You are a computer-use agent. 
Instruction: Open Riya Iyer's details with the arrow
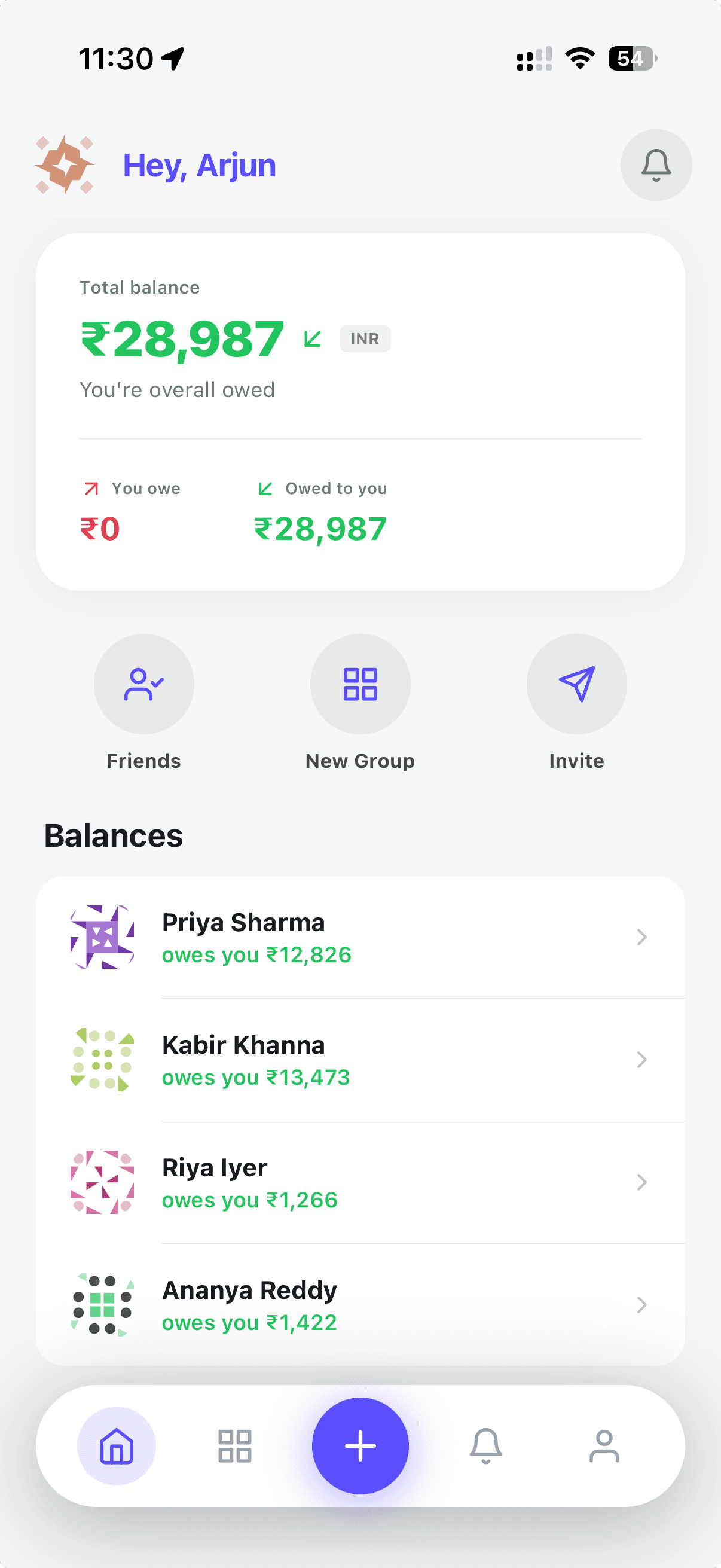tap(642, 1182)
